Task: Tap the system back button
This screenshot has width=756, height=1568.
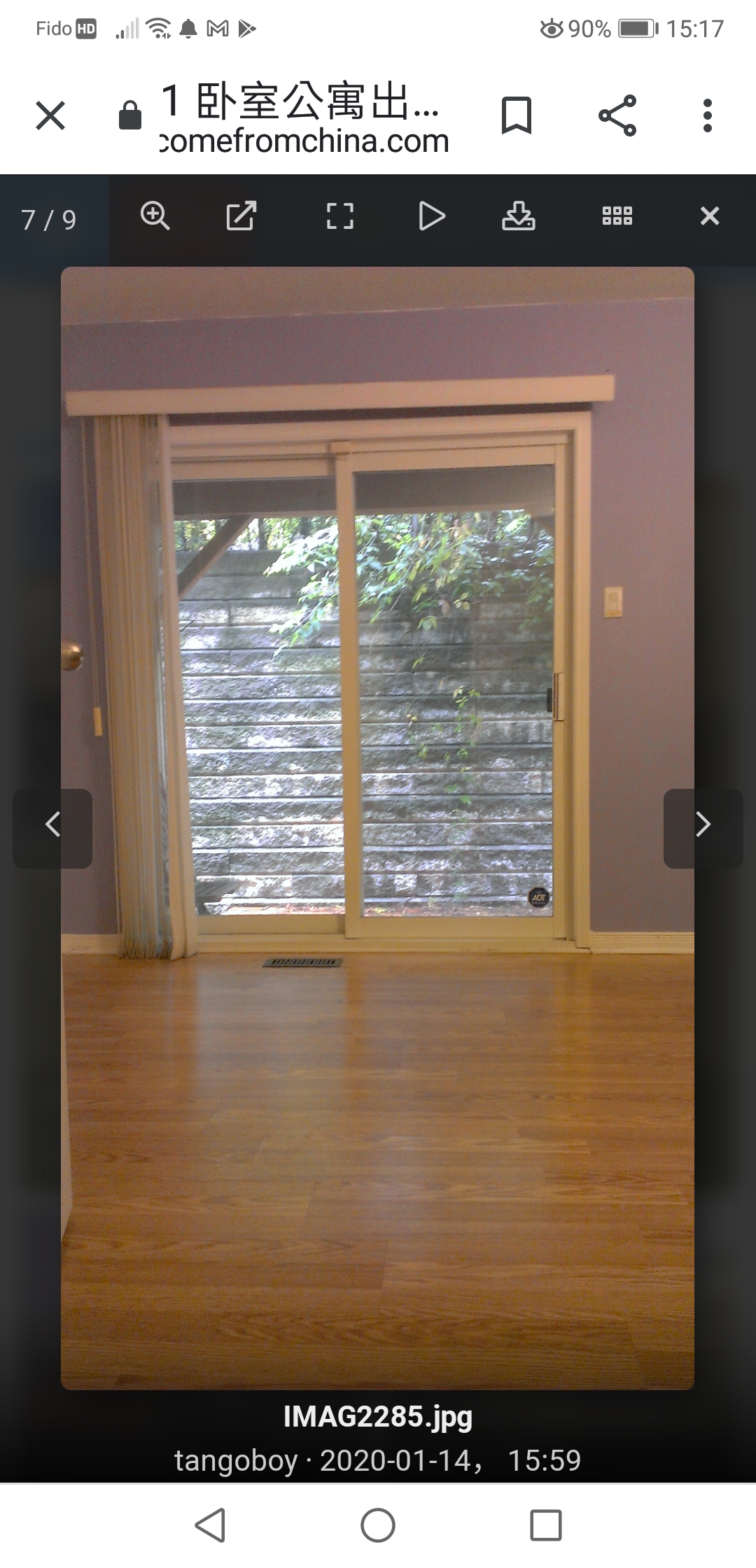Action: click(x=210, y=1525)
